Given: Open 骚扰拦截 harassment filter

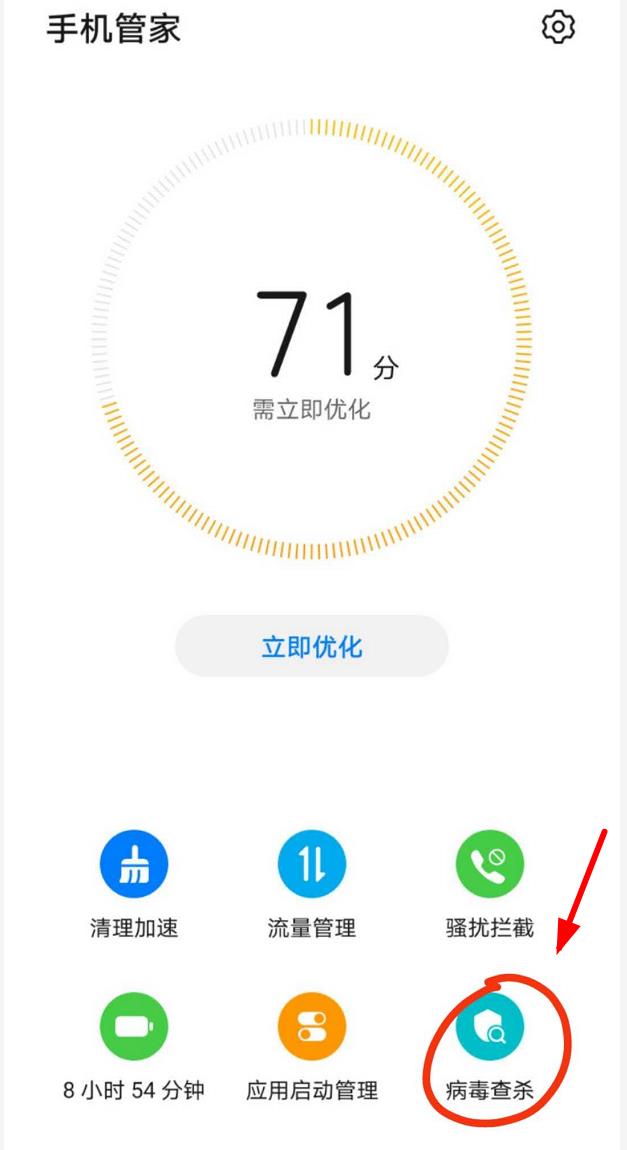Looking at the screenshot, I should (x=489, y=864).
